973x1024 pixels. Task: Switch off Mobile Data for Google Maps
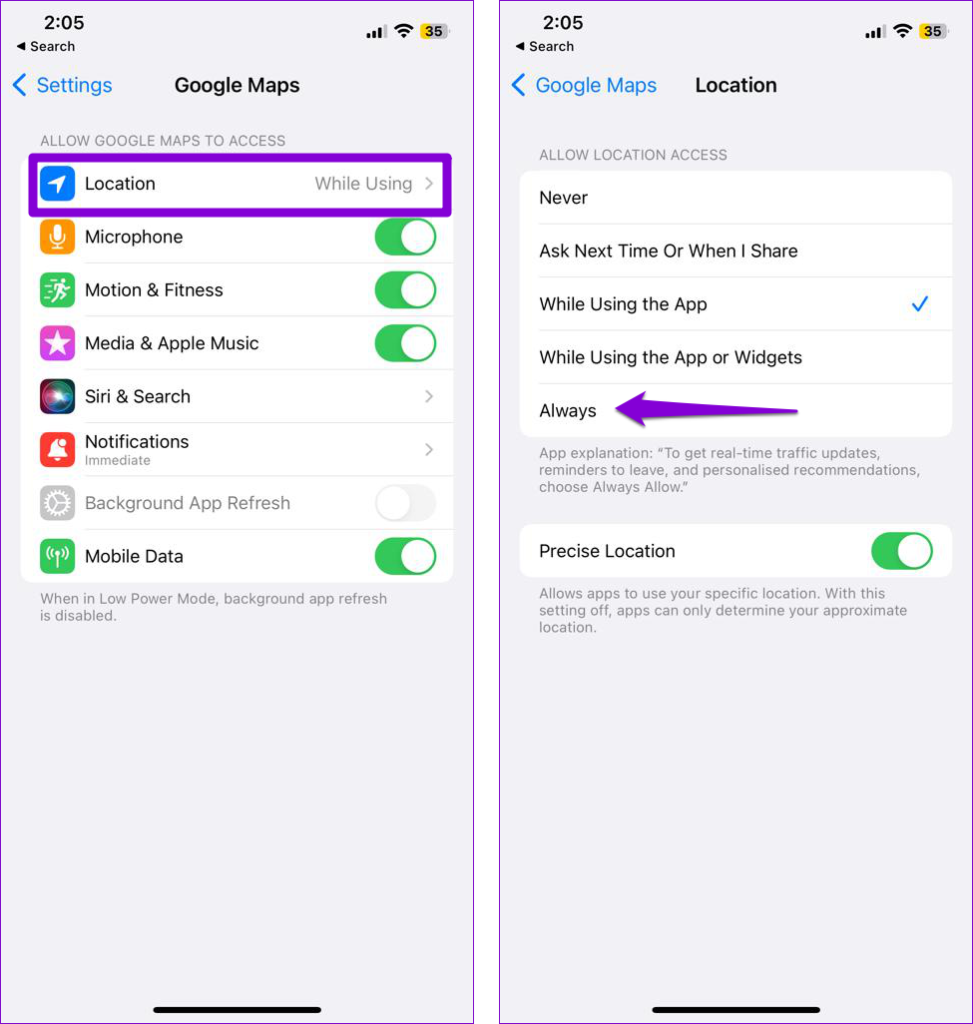pos(405,556)
